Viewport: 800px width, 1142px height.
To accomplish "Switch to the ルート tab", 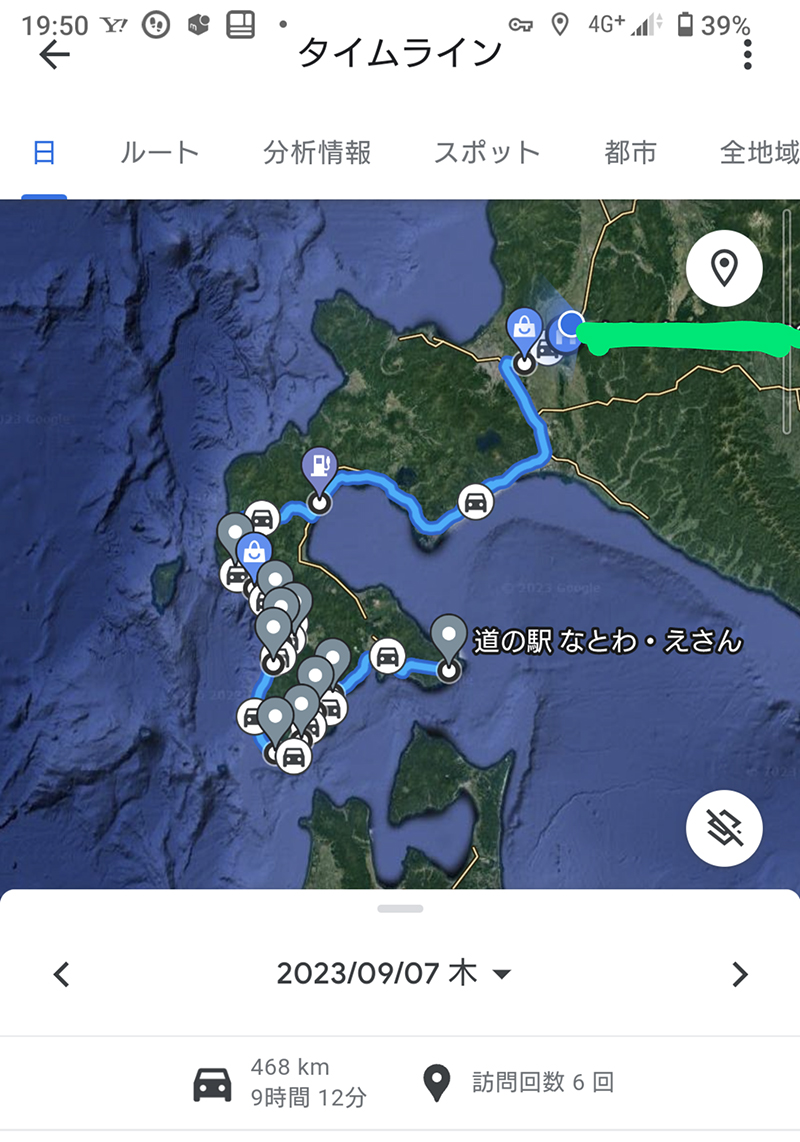I will 160,153.
